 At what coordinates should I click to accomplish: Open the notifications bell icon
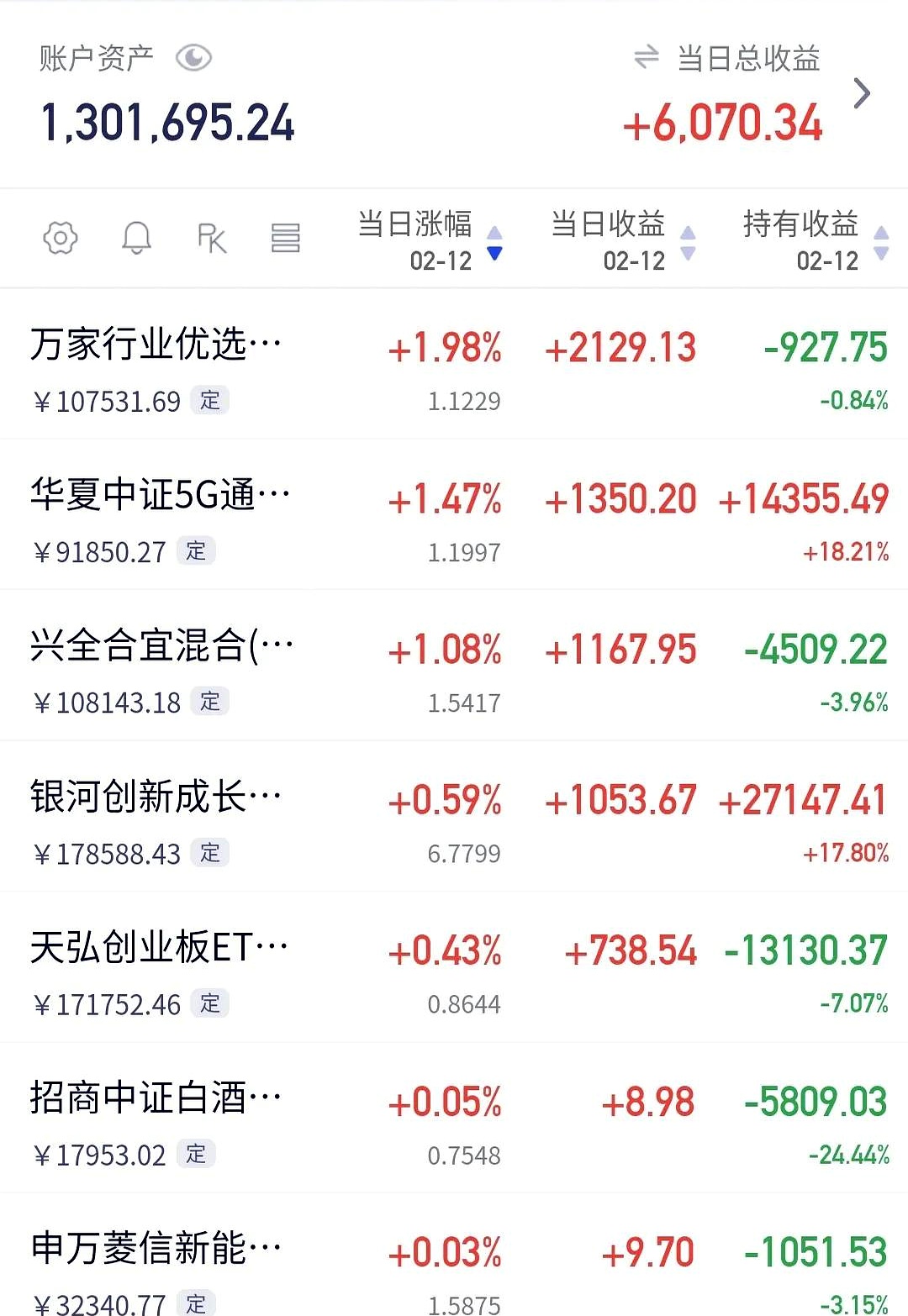[x=136, y=238]
